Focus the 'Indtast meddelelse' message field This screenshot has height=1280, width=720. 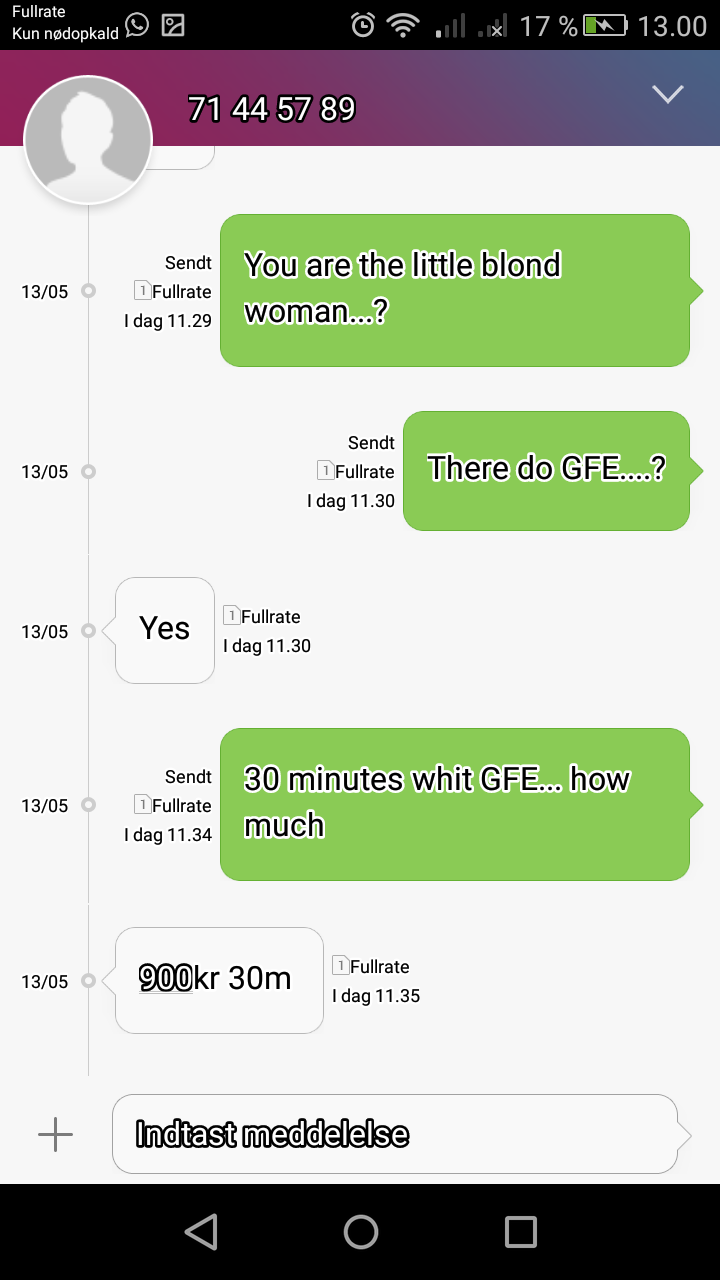click(x=395, y=1134)
